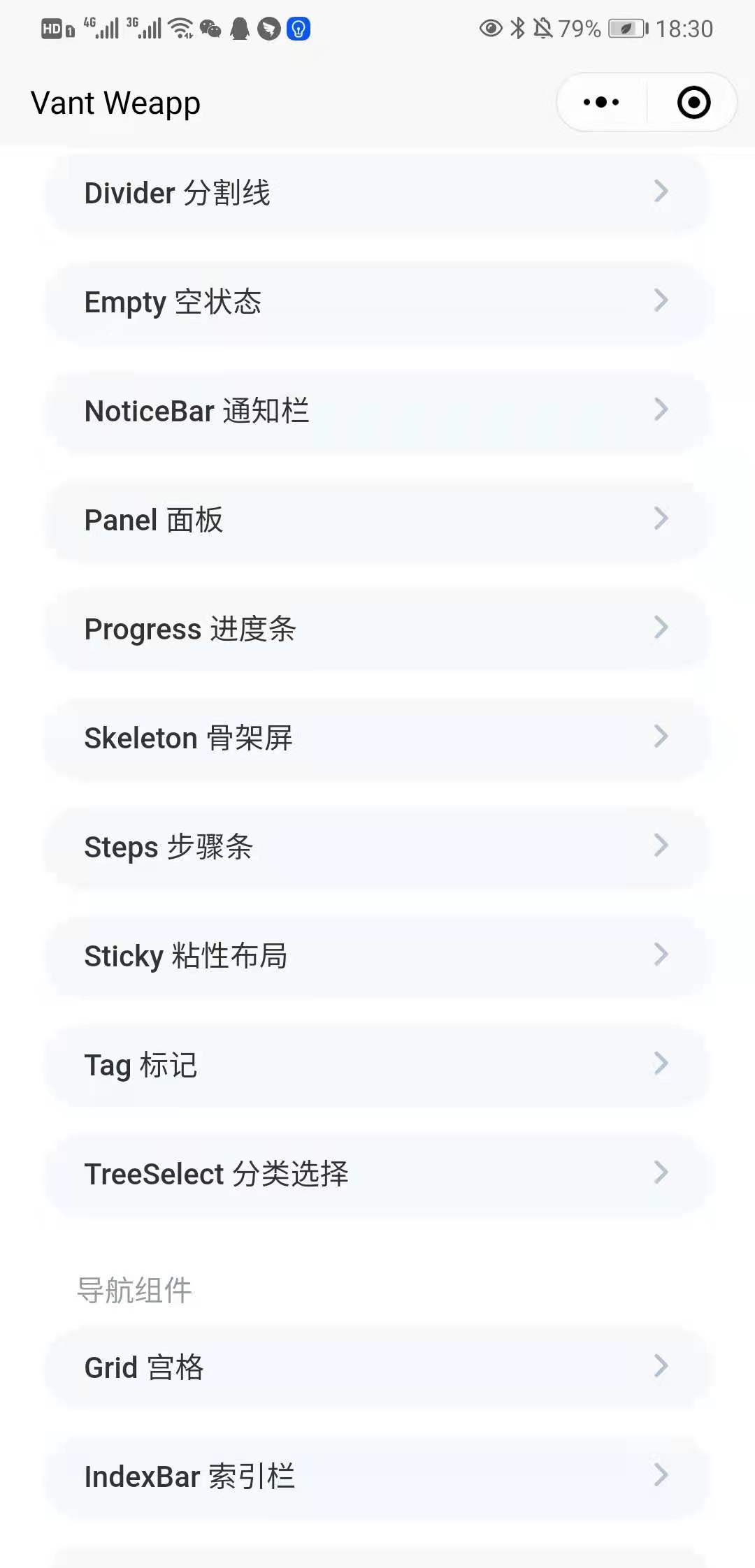755x1568 pixels.
Task: Open Progress 进度条 component
Action: coord(377,628)
